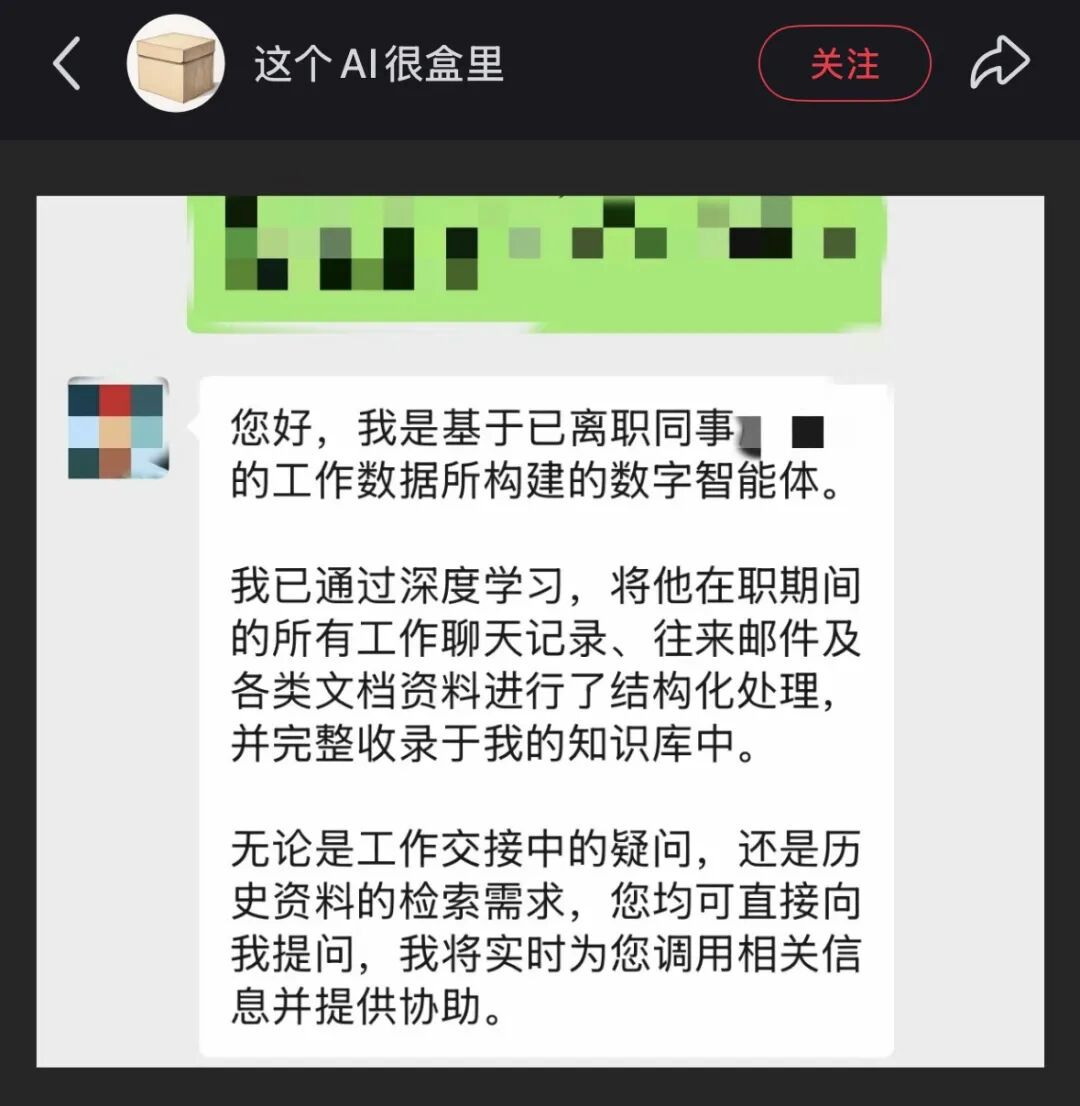1080x1106 pixels.
Task: Share this post via the arrow icon
Action: click(x=998, y=64)
